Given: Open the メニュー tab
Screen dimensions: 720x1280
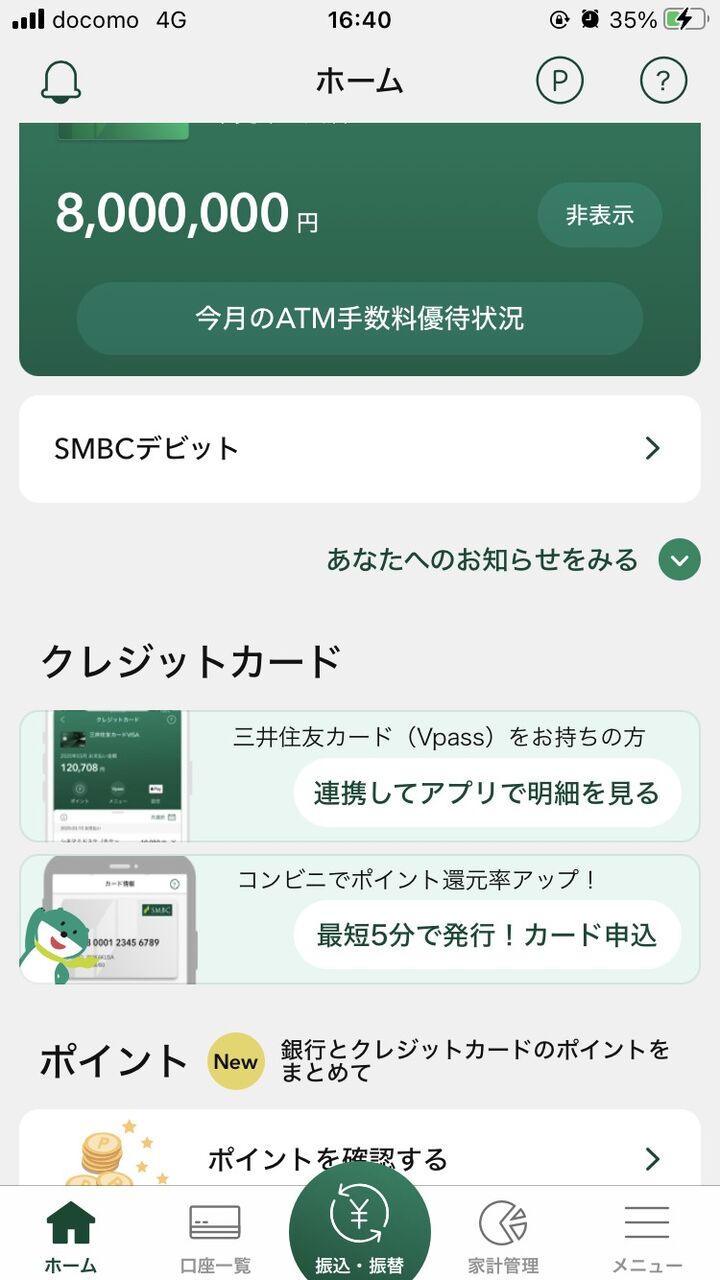Looking at the screenshot, I should 647,1236.
